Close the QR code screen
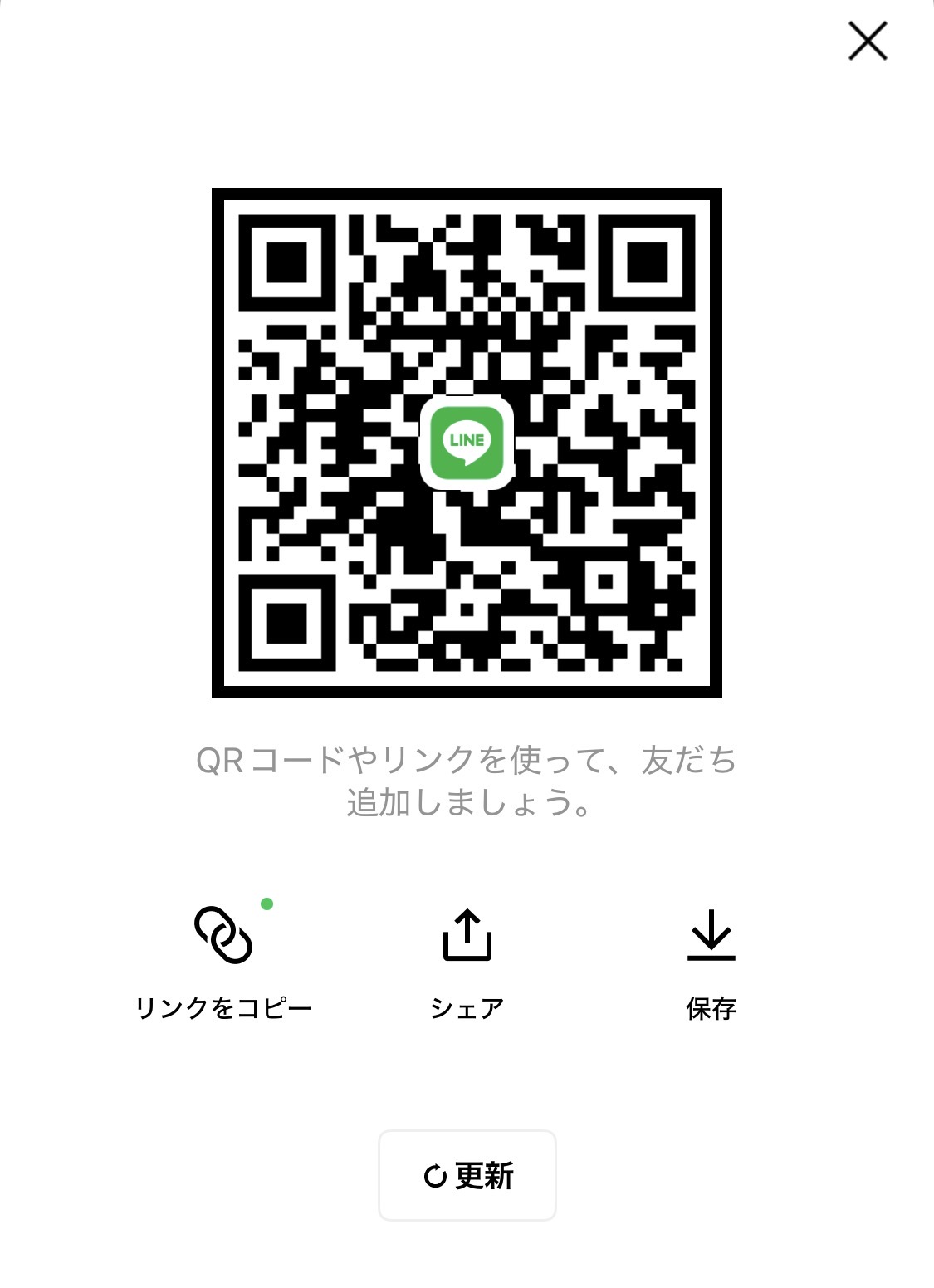Image resolution: width=934 pixels, height=1288 pixels. coord(868,41)
